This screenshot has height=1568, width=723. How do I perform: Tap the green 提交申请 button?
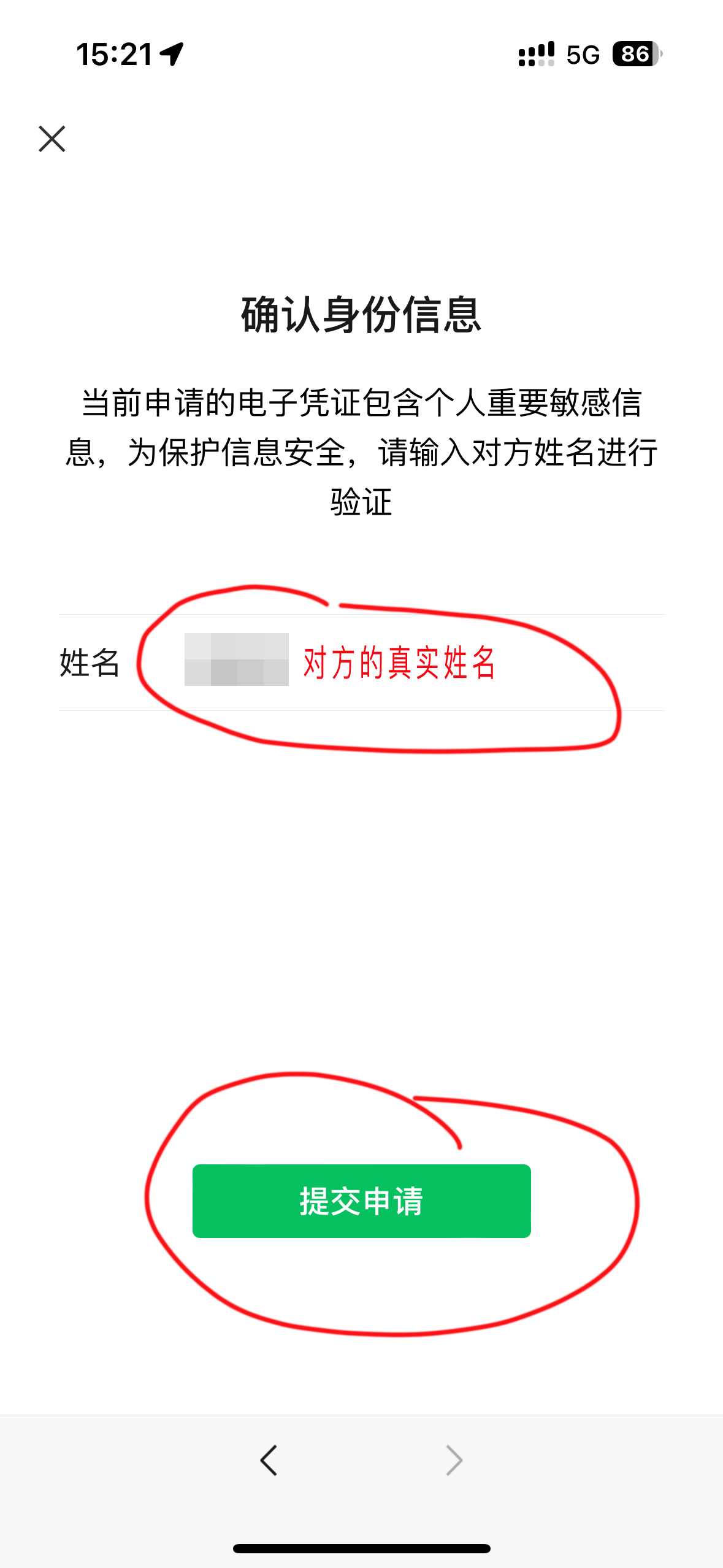coord(361,1201)
